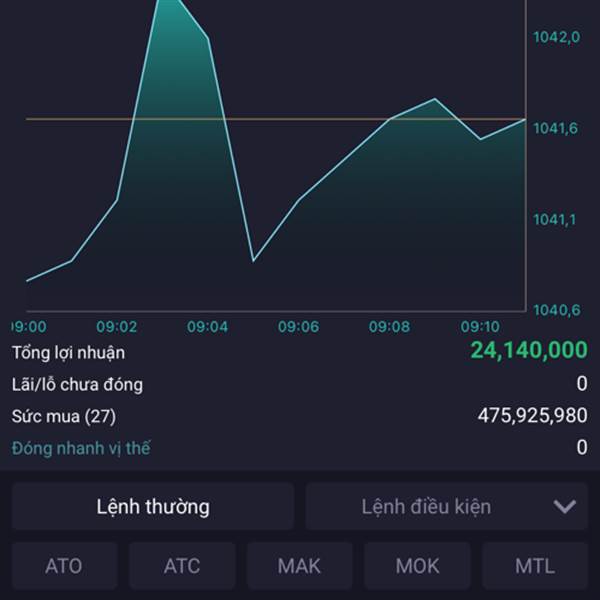This screenshot has width=600, height=600.
Task: Expand the Lệnh điều kiện dropdown
Action: pos(564,506)
